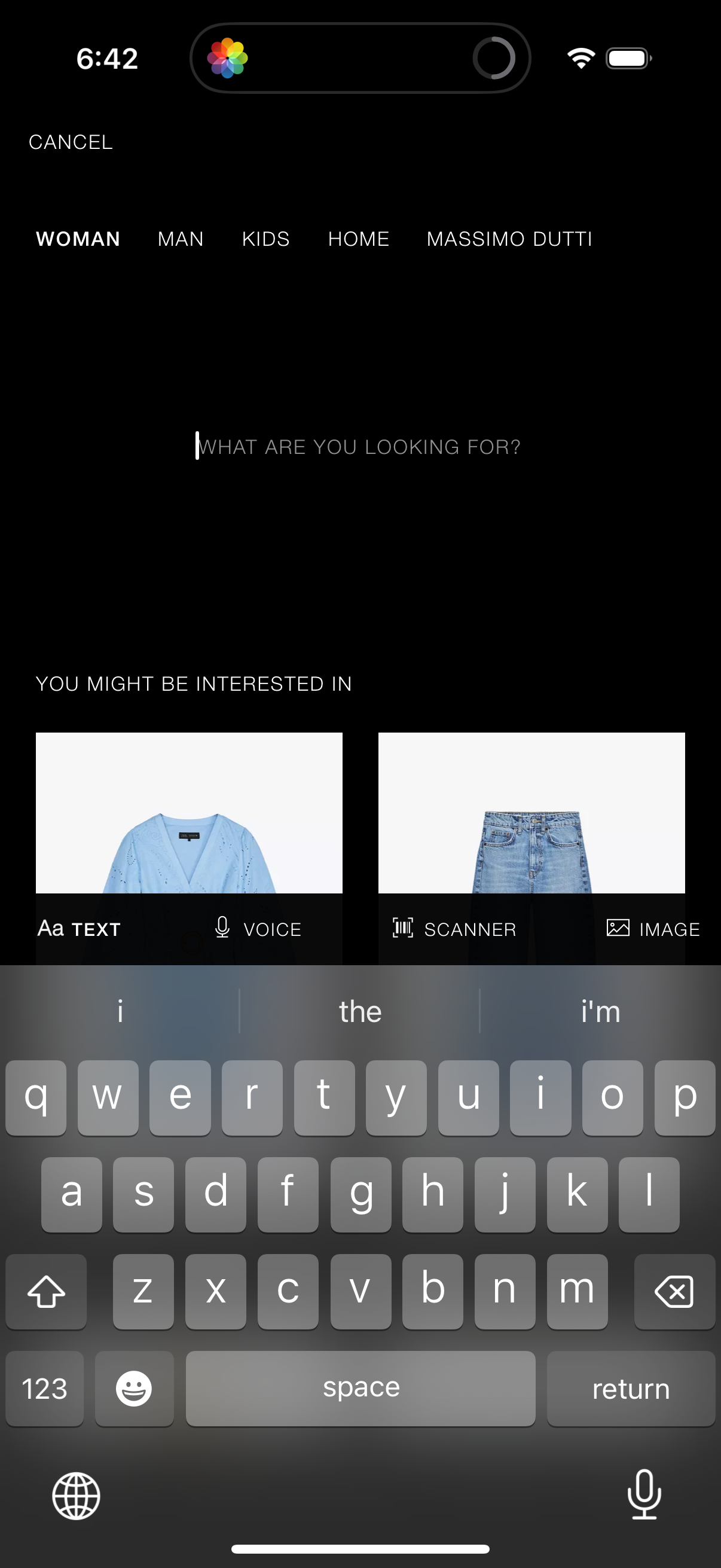Switch to the MAN category tab
The width and height of the screenshot is (721, 1568).
pyautogui.click(x=180, y=239)
